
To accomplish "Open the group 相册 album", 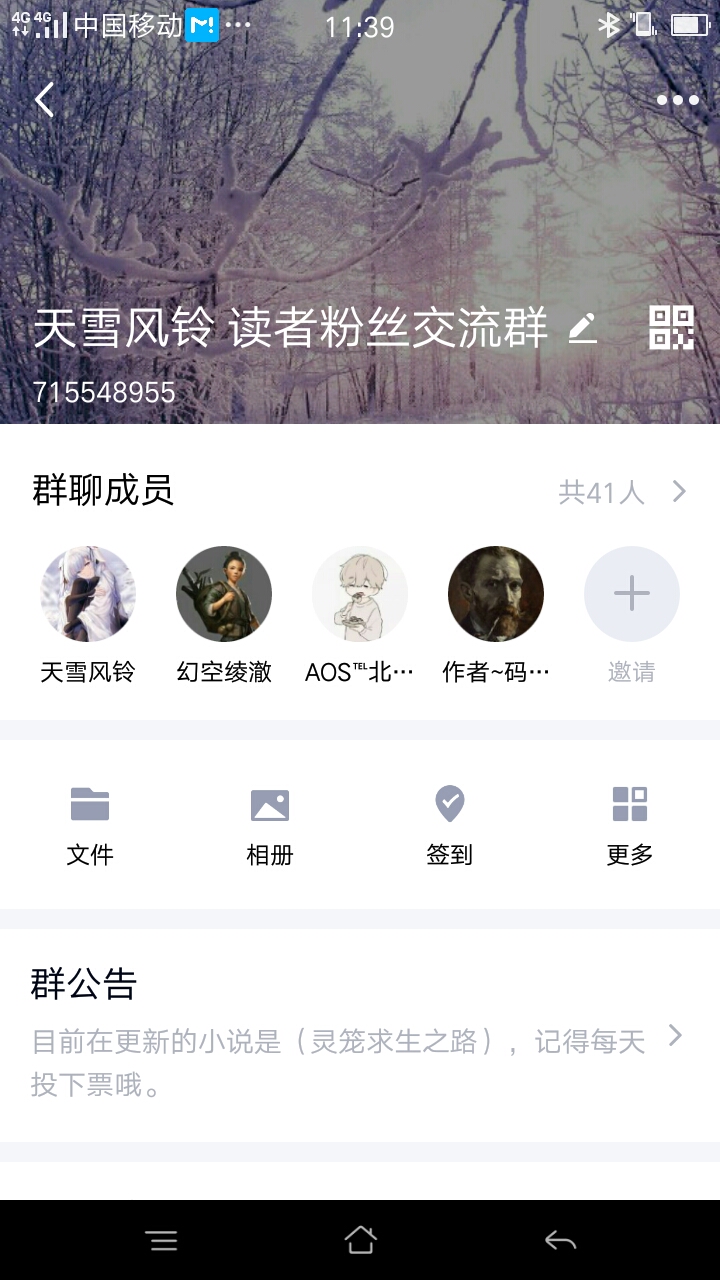I will [x=270, y=824].
